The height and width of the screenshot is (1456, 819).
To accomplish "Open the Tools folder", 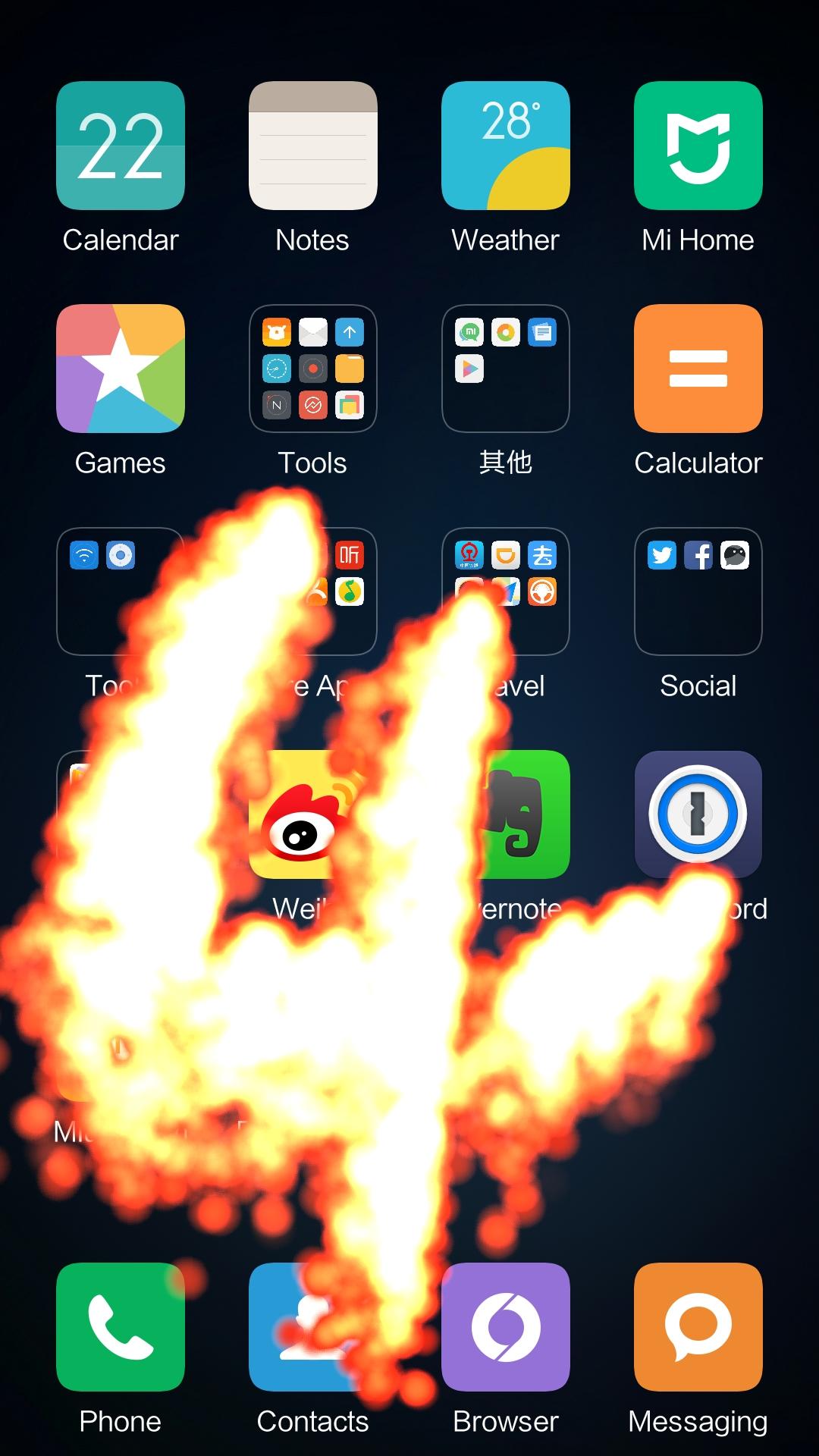I will [x=313, y=369].
